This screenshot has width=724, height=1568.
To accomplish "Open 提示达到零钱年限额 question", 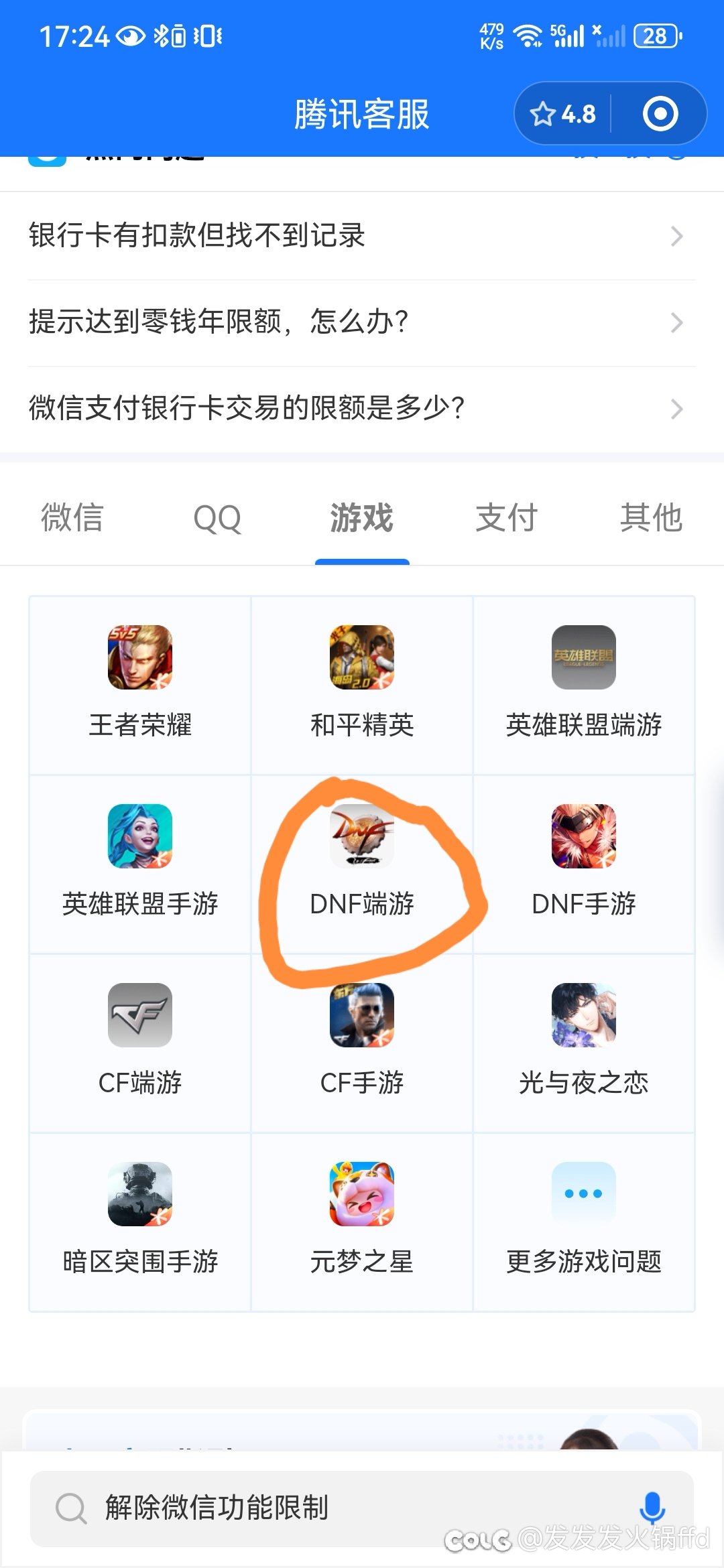I will [362, 322].
